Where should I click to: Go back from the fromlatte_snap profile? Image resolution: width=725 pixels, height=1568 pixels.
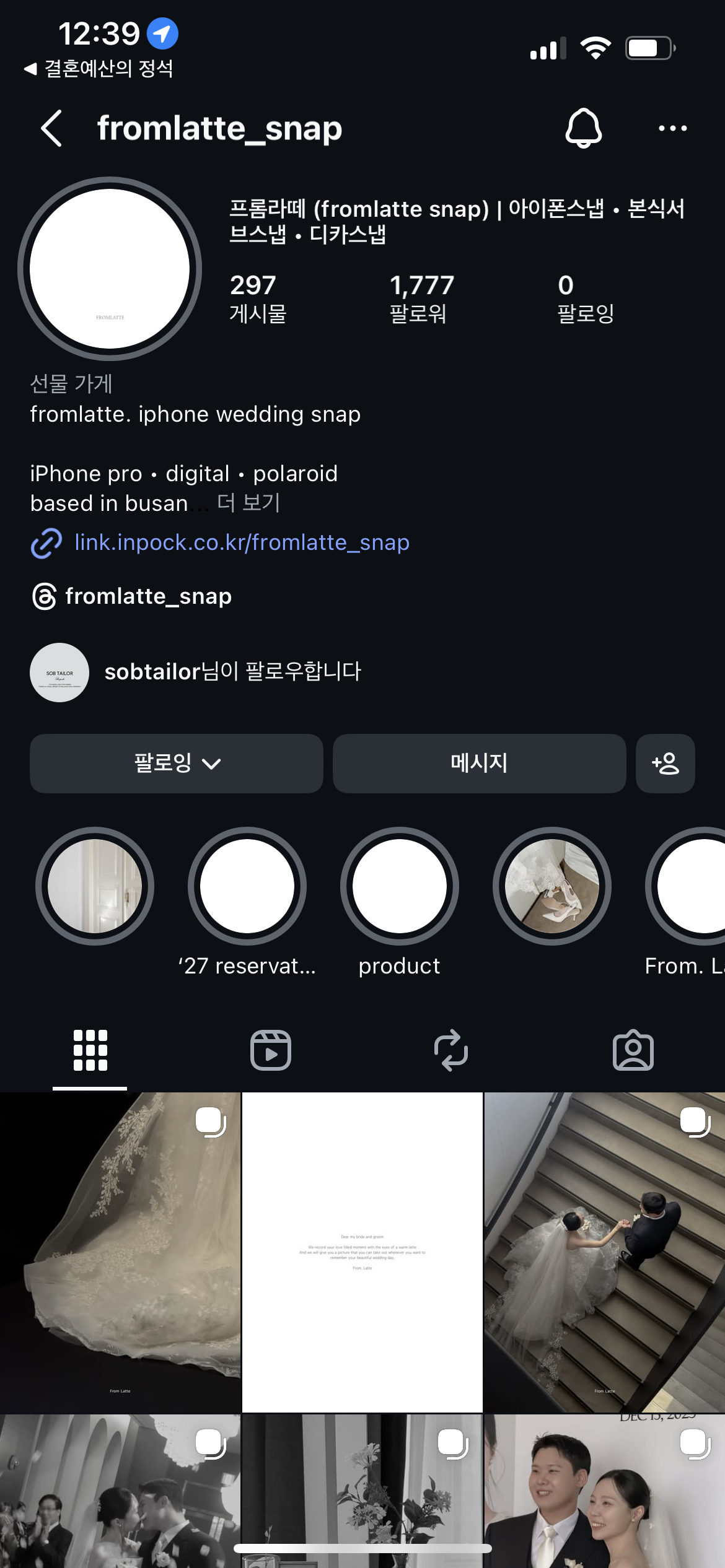pos(51,128)
